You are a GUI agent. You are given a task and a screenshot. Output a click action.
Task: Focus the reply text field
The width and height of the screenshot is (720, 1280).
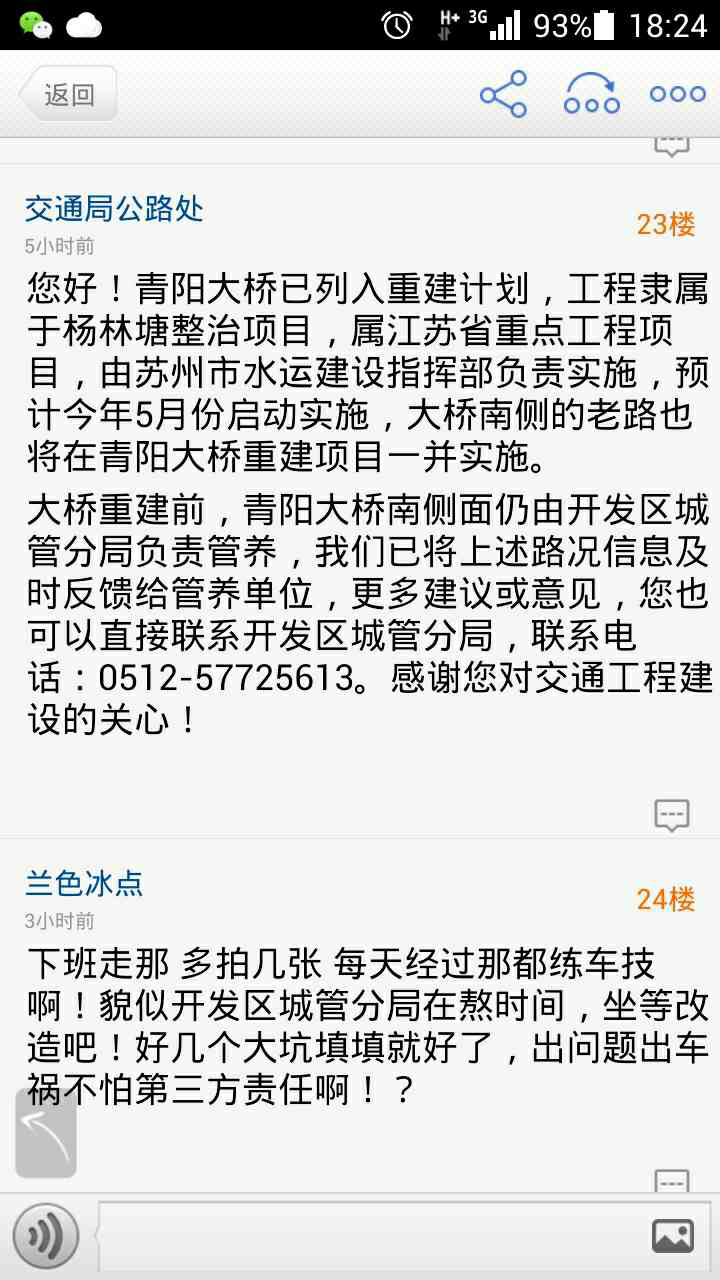370,1236
